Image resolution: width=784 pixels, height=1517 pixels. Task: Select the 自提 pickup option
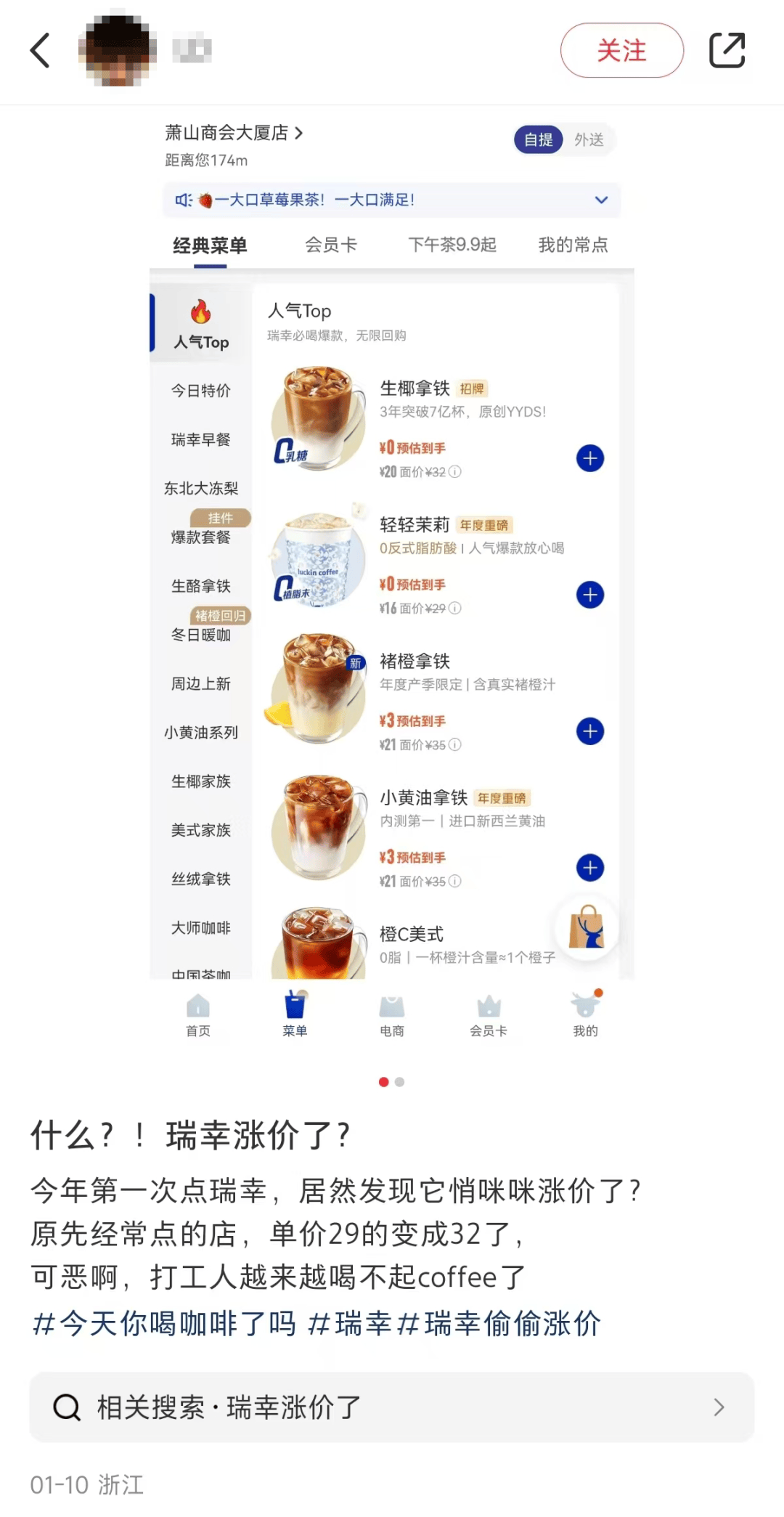point(538,139)
